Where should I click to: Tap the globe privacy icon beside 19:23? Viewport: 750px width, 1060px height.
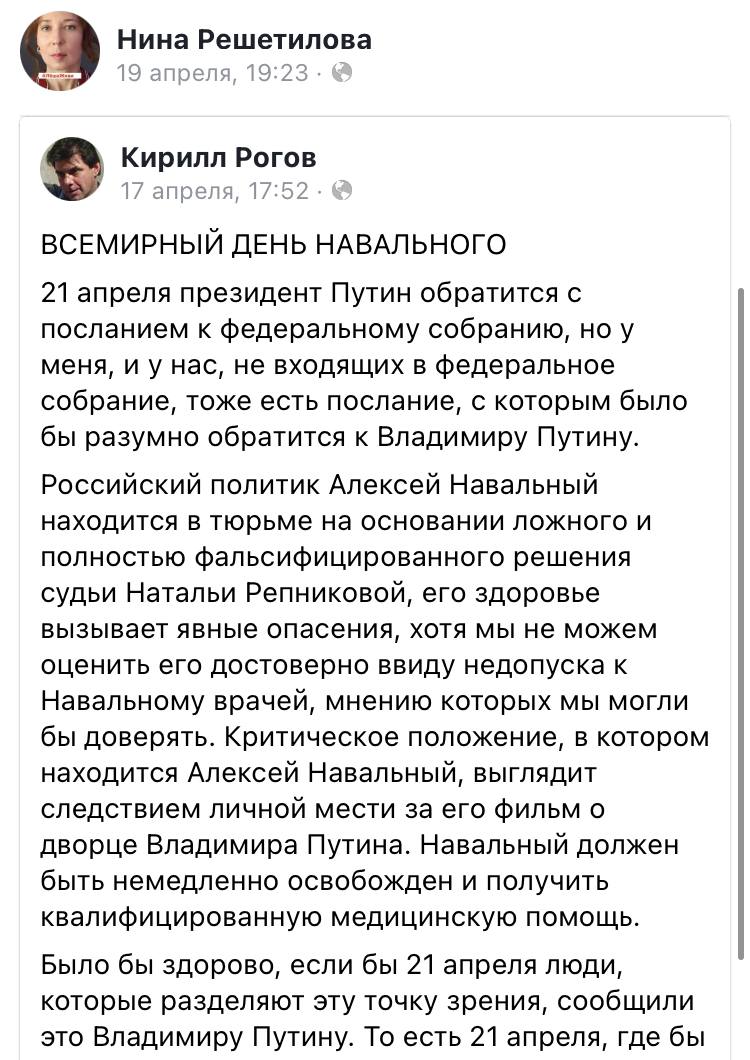click(342, 72)
